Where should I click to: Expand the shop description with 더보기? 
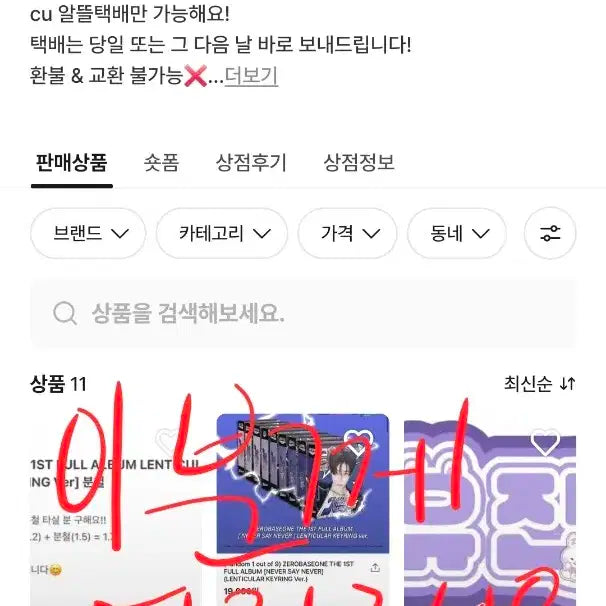coord(251,75)
